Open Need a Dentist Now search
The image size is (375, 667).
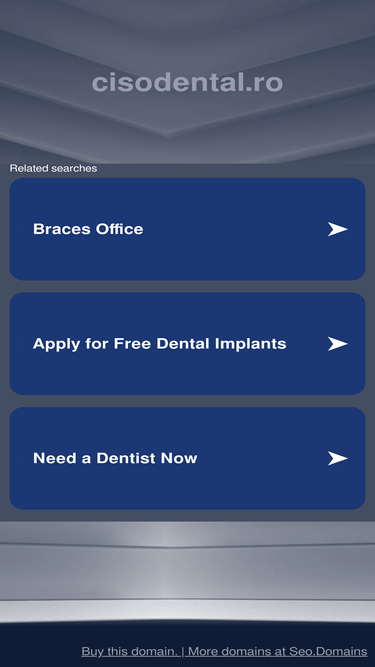click(x=188, y=458)
